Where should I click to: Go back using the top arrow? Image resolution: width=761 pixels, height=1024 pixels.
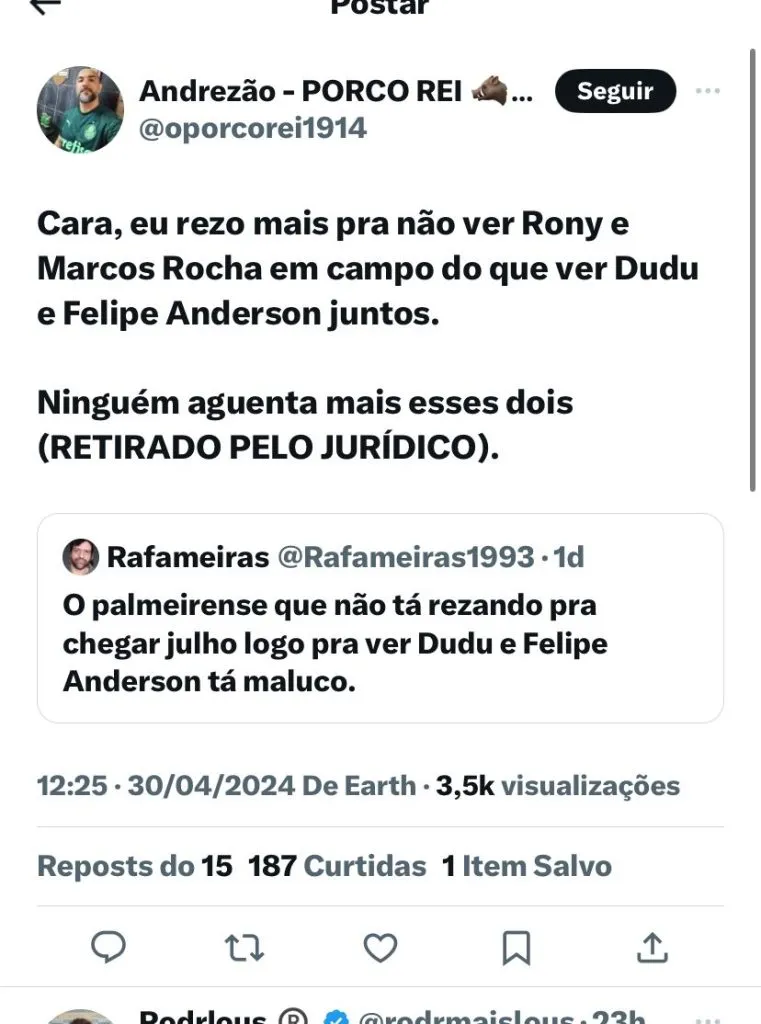click(45, 6)
